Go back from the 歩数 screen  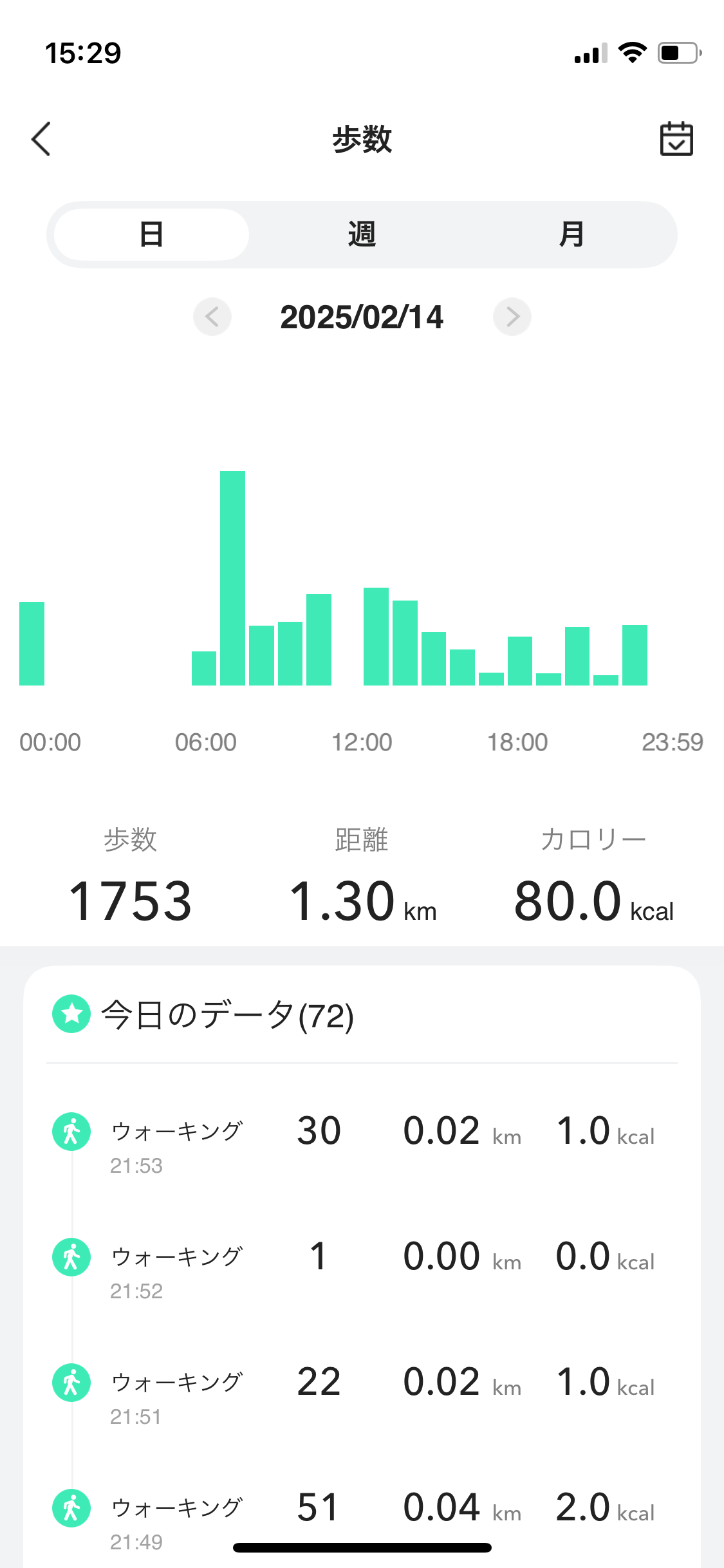click(41, 139)
